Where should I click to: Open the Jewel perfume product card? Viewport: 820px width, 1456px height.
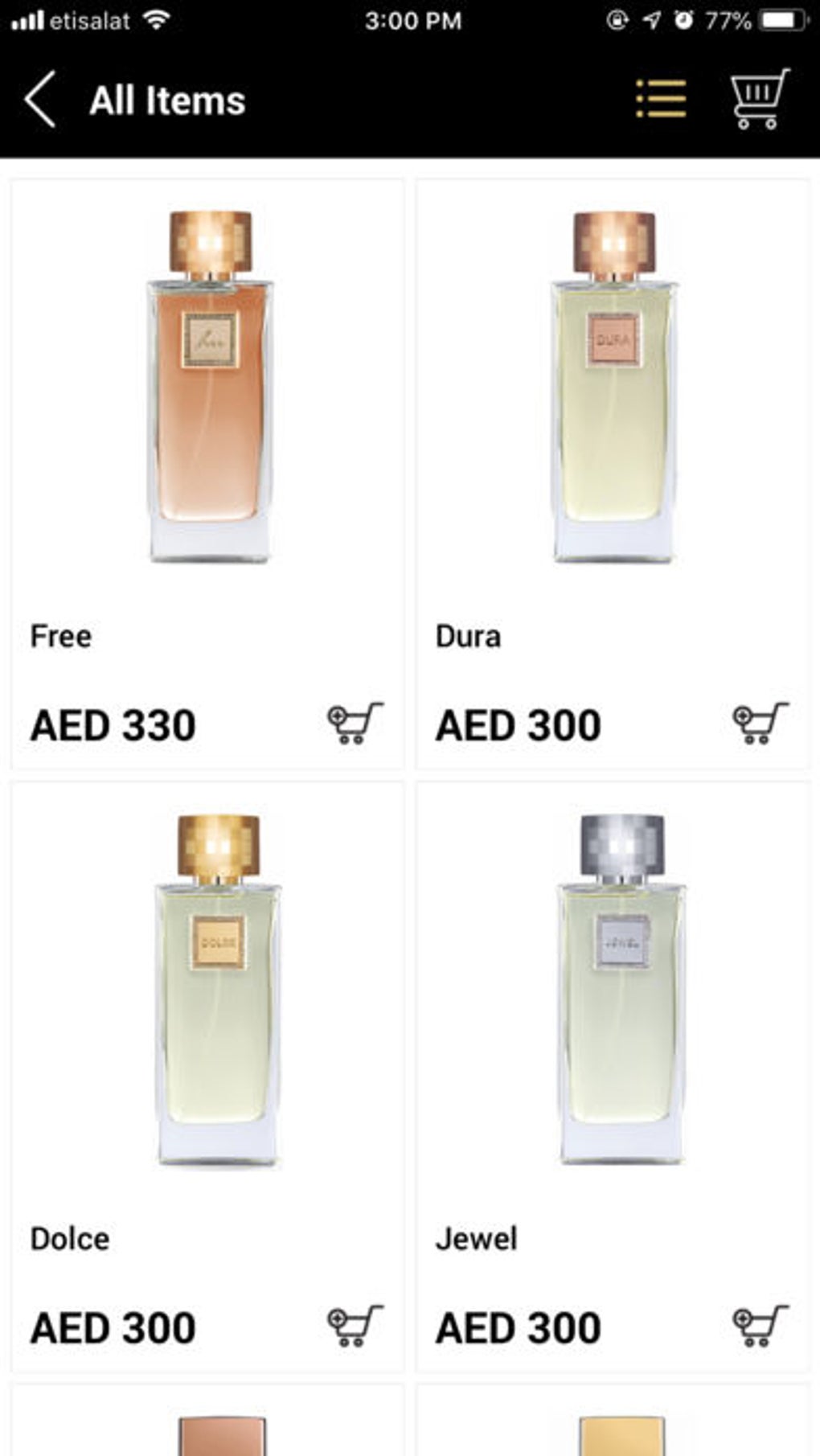(x=613, y=989)
